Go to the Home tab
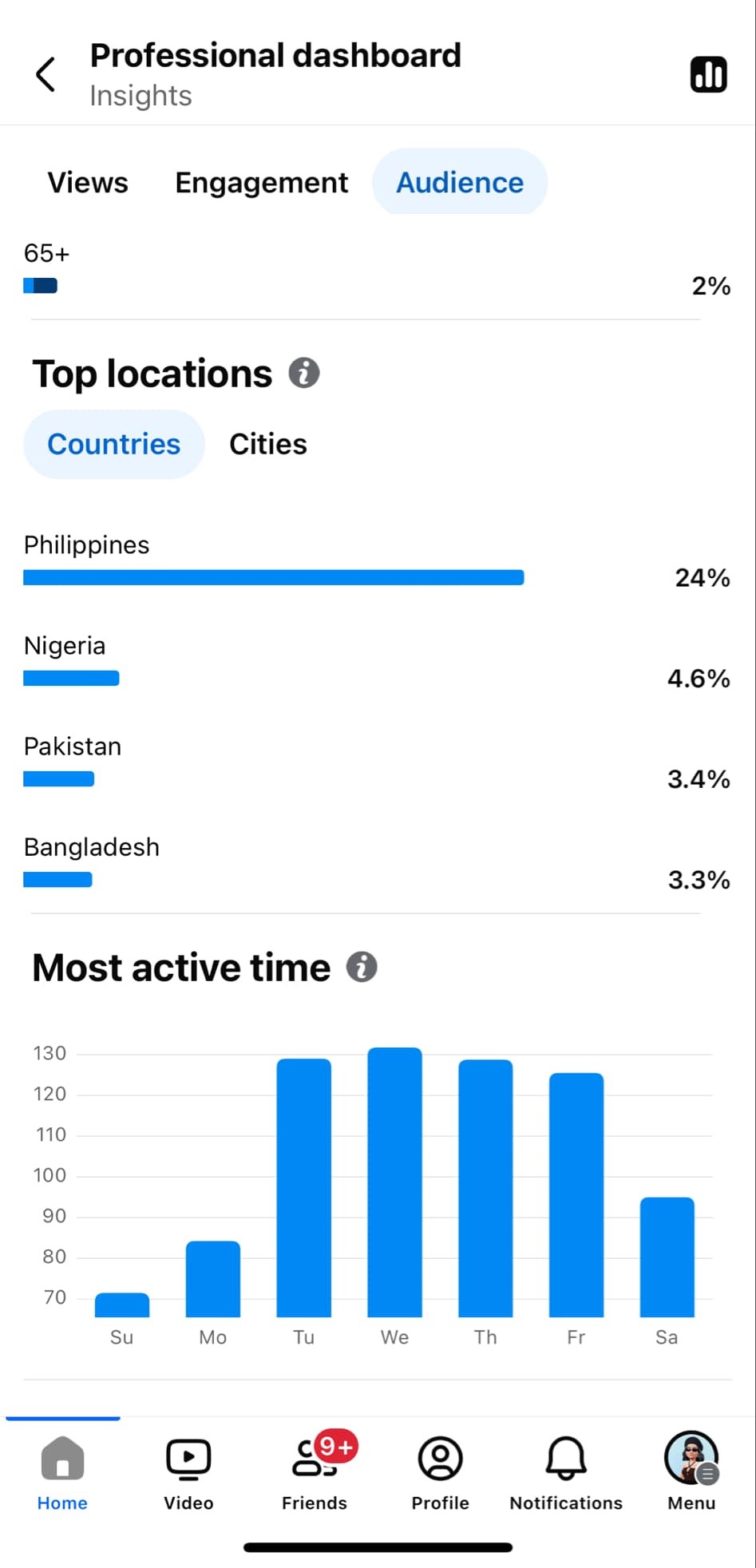The height and width of the screenshot is (1568, 756). pyautogui.click(x=62, y=1473)
